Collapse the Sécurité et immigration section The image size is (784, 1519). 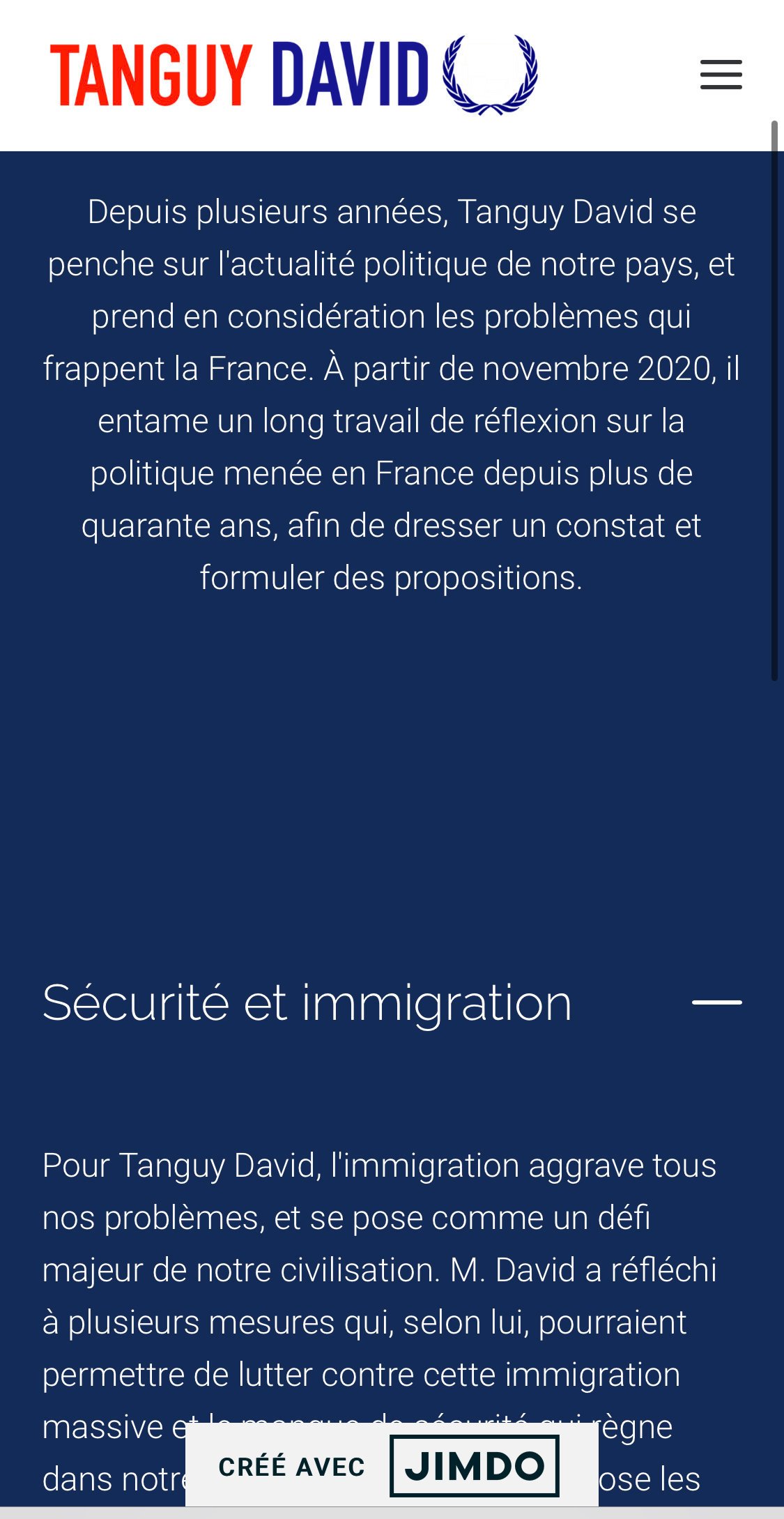pos(716,1002)
